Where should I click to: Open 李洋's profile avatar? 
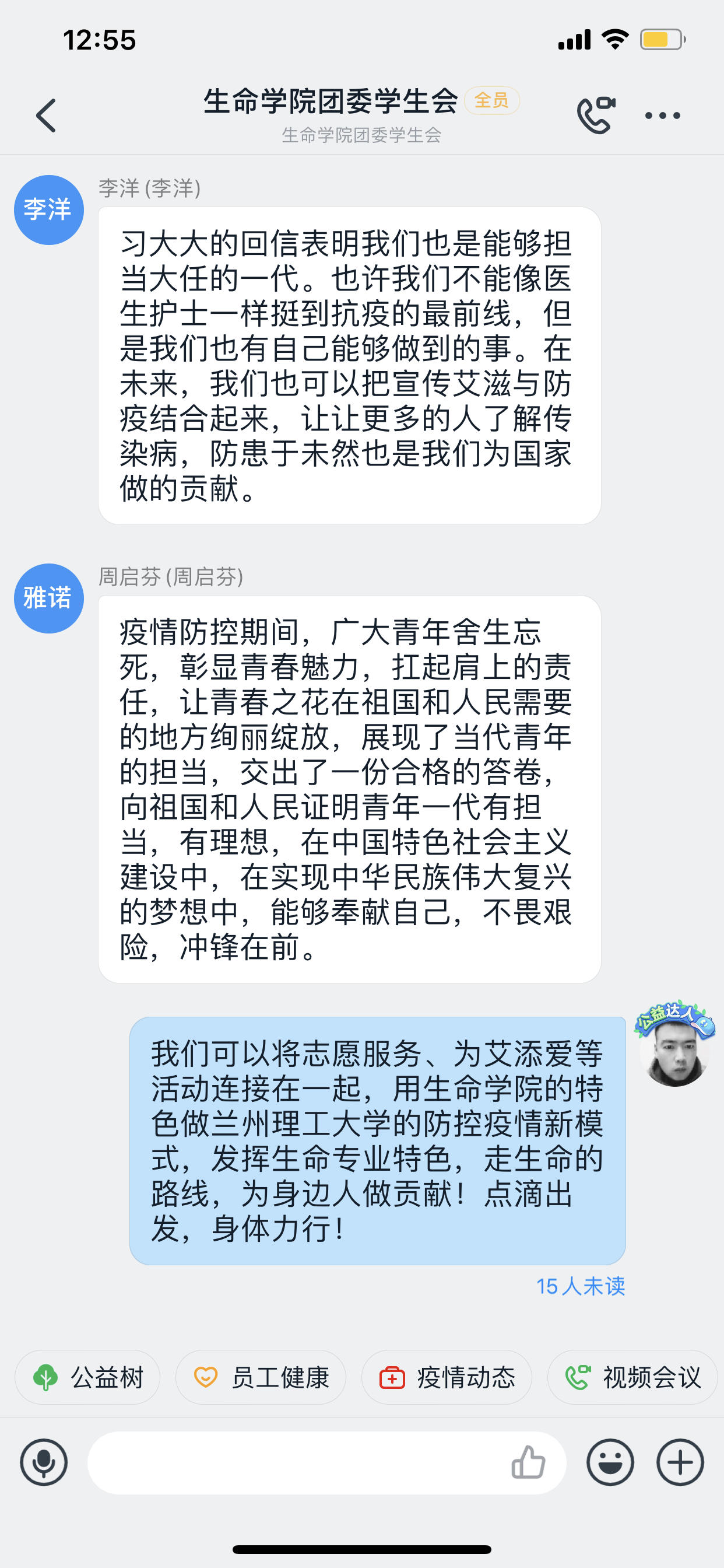pos(48,210)
